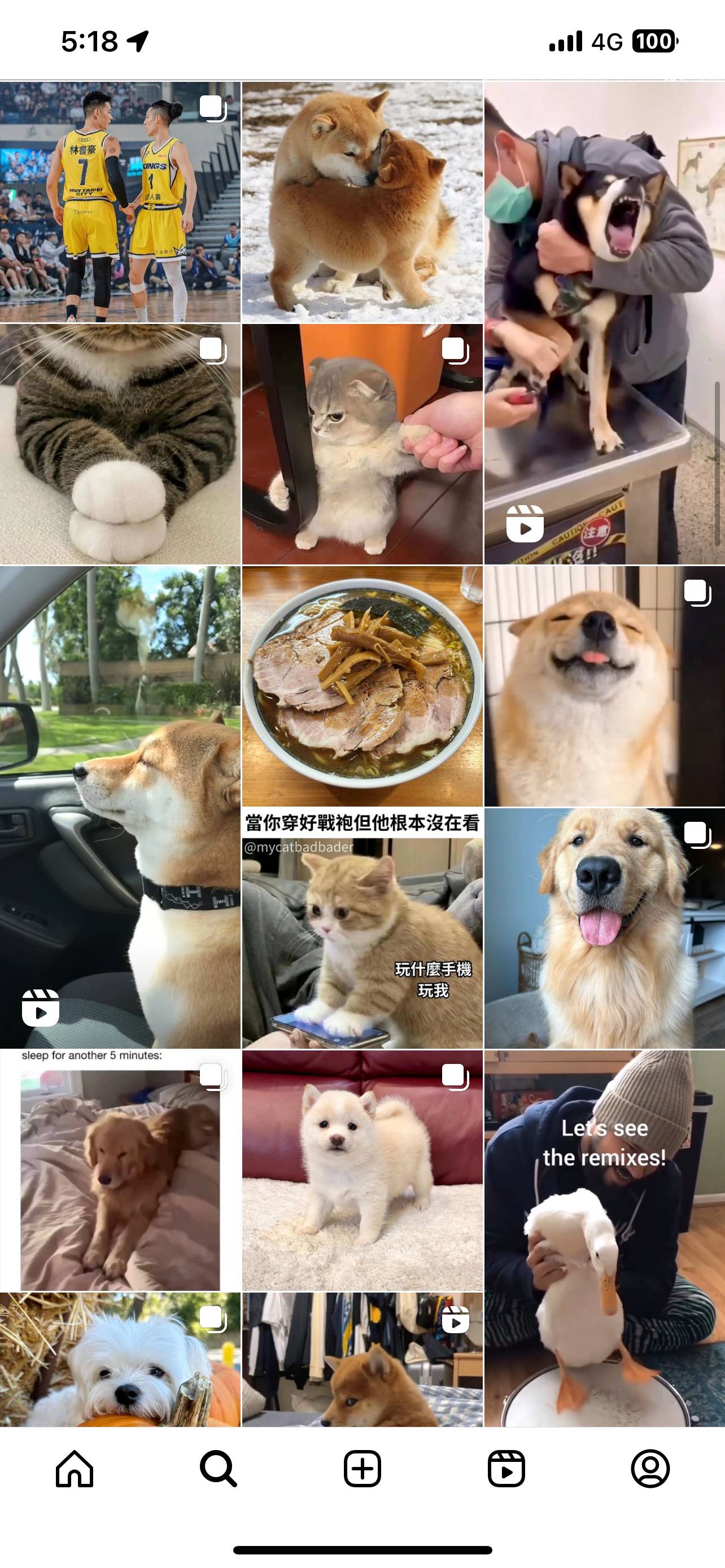
Task: Open the basketball players post in yellow jerseys
Action: pyautogui.click(x=120, y=202)
